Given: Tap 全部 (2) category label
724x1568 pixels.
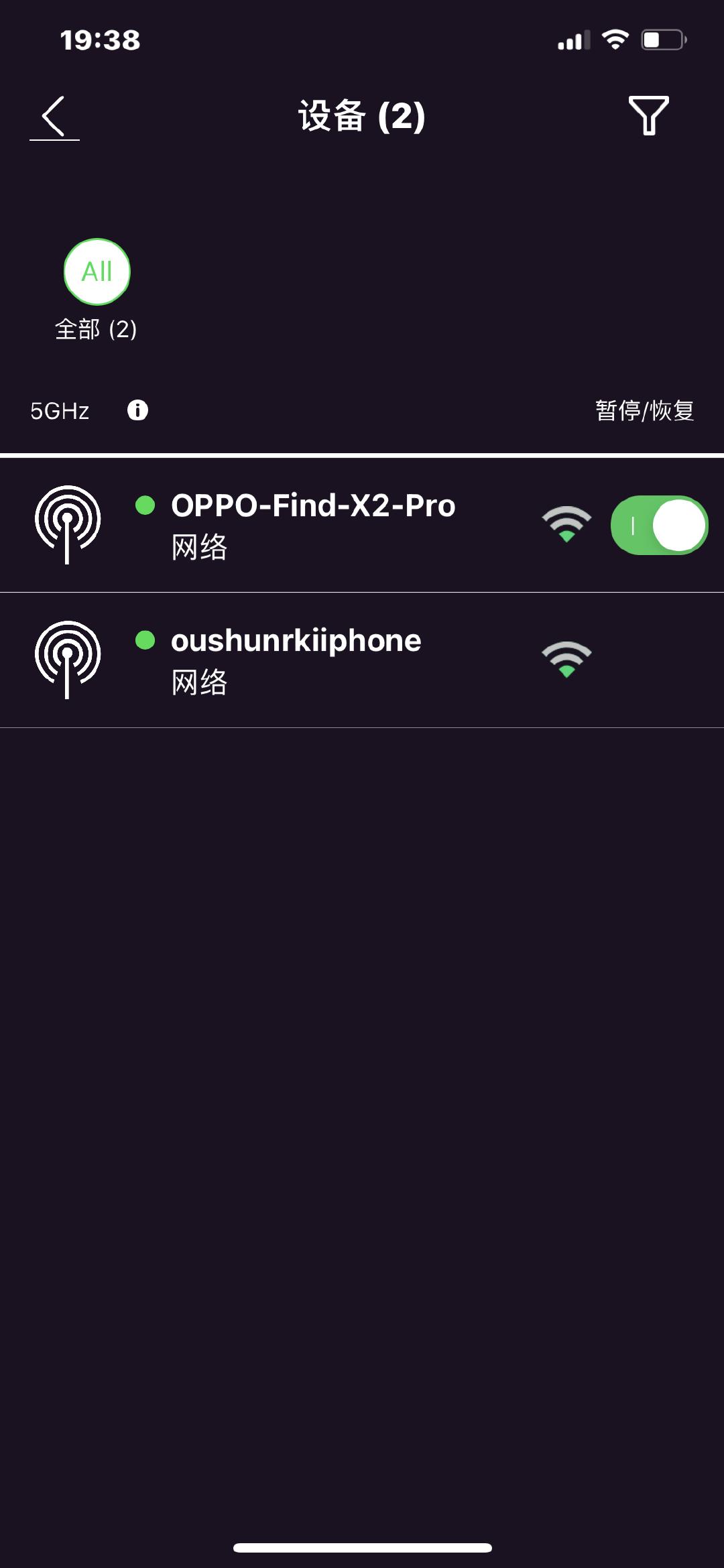Looking at the screenshot, I should (x=96, y=328).
